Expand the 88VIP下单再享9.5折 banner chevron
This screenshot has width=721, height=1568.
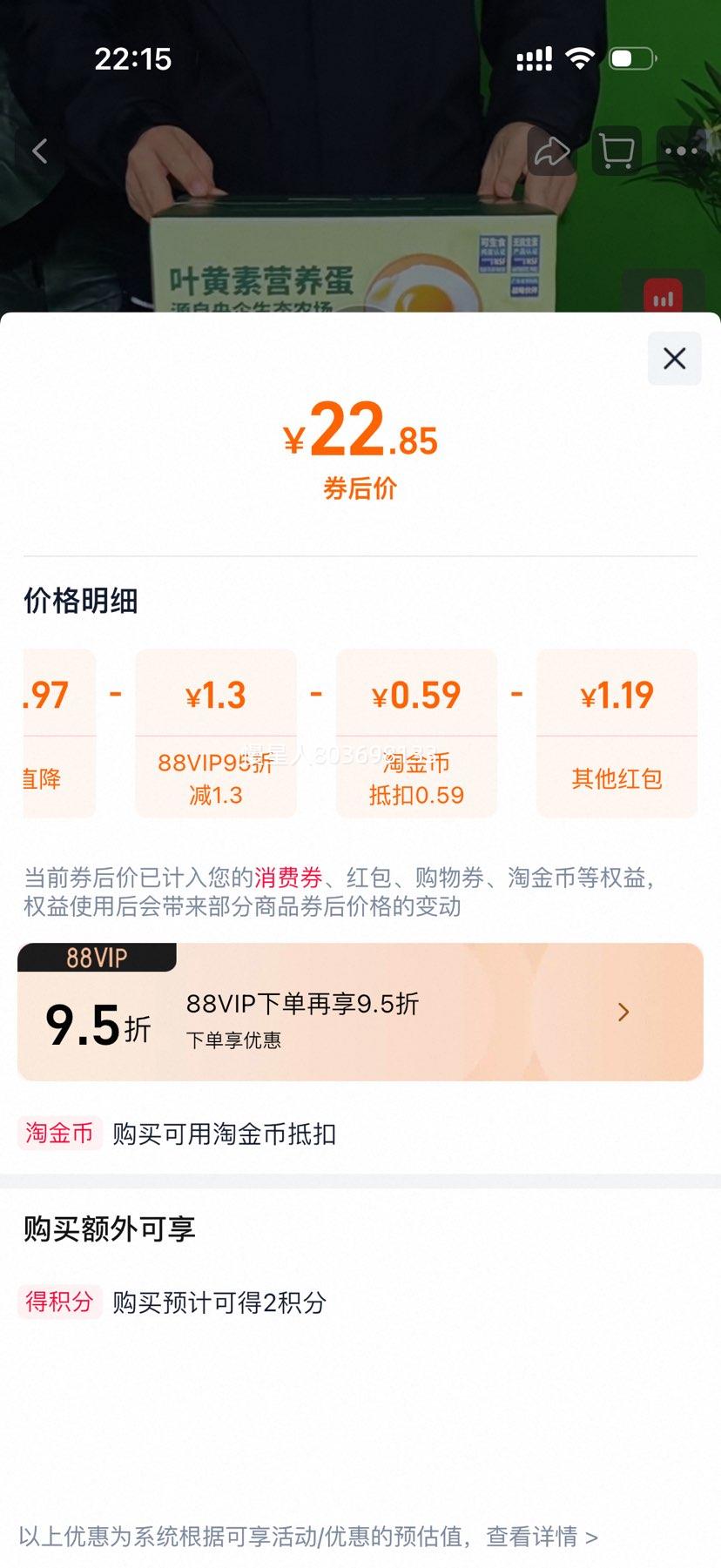point(623,1012)
